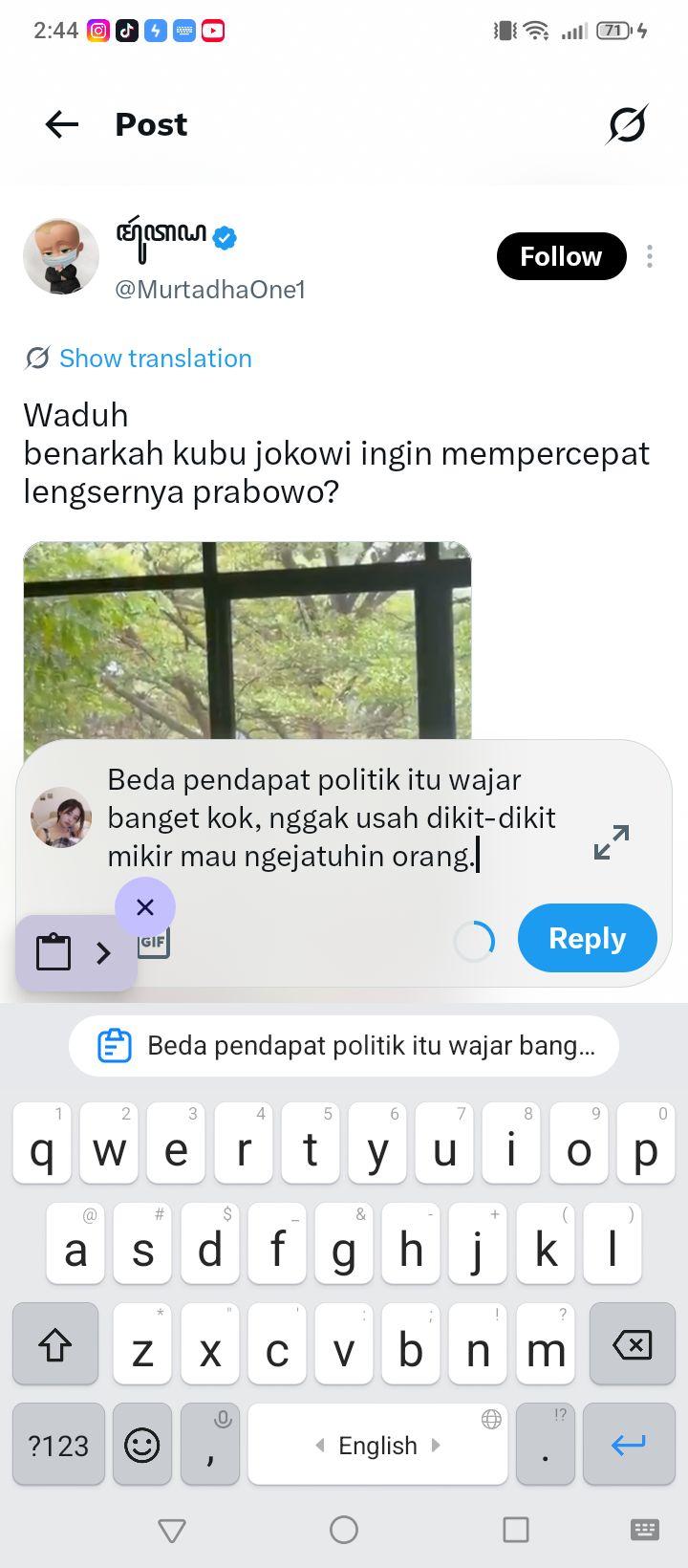The height and width of the screenshot is (1568, 688).
Task: Open the post's three-dot overflow menu
Action: tap(650, 256)
